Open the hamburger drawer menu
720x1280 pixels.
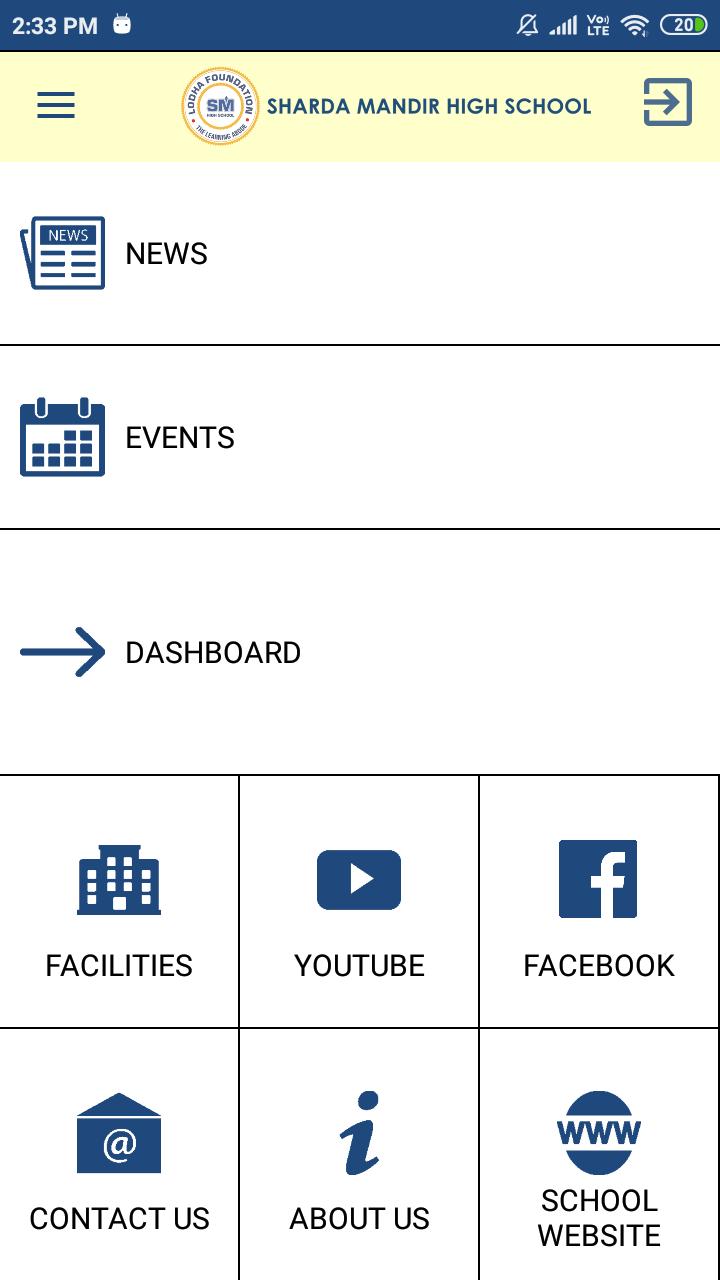[x=56, y=105]
